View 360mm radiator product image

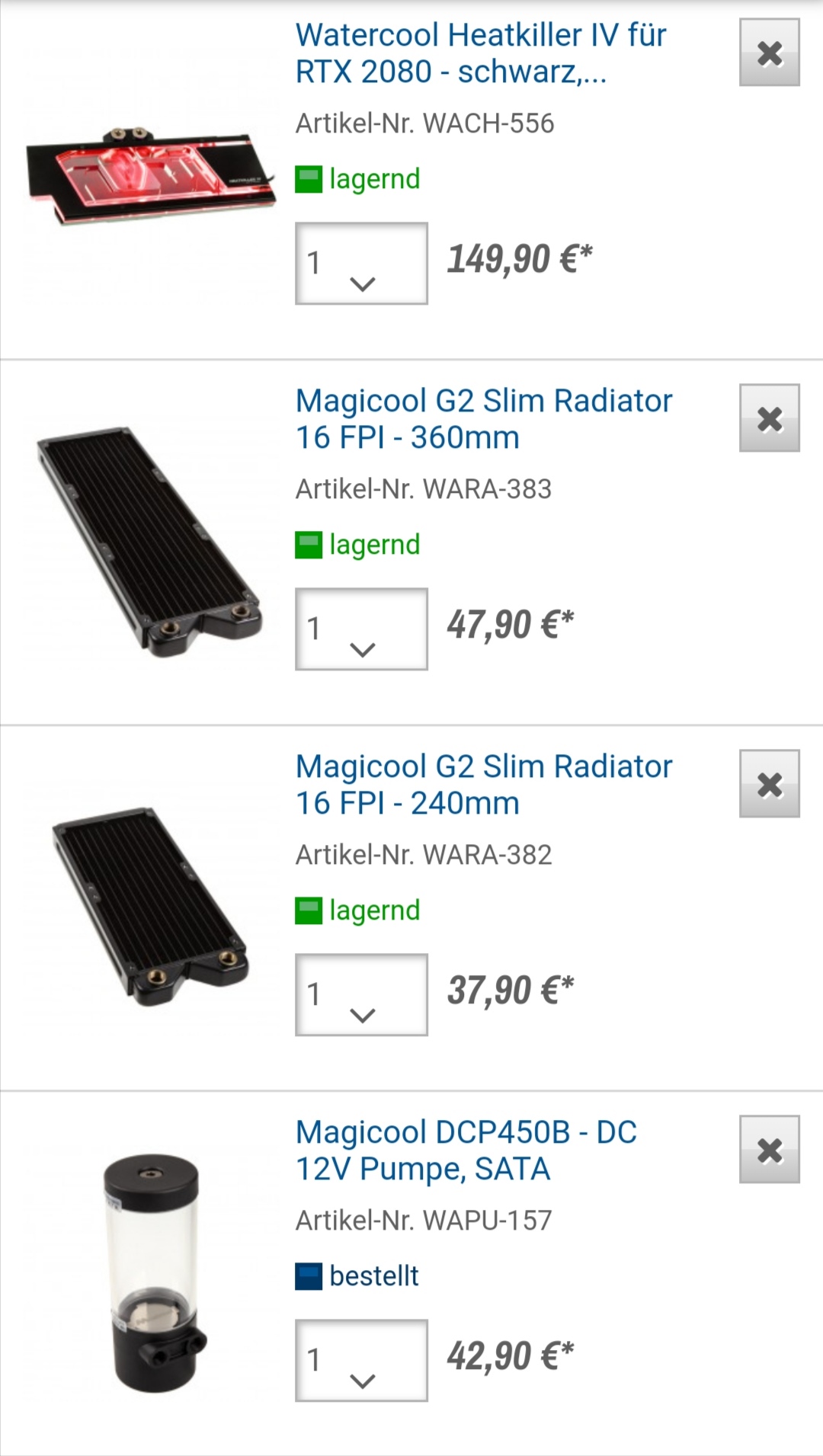pos(150,541)
